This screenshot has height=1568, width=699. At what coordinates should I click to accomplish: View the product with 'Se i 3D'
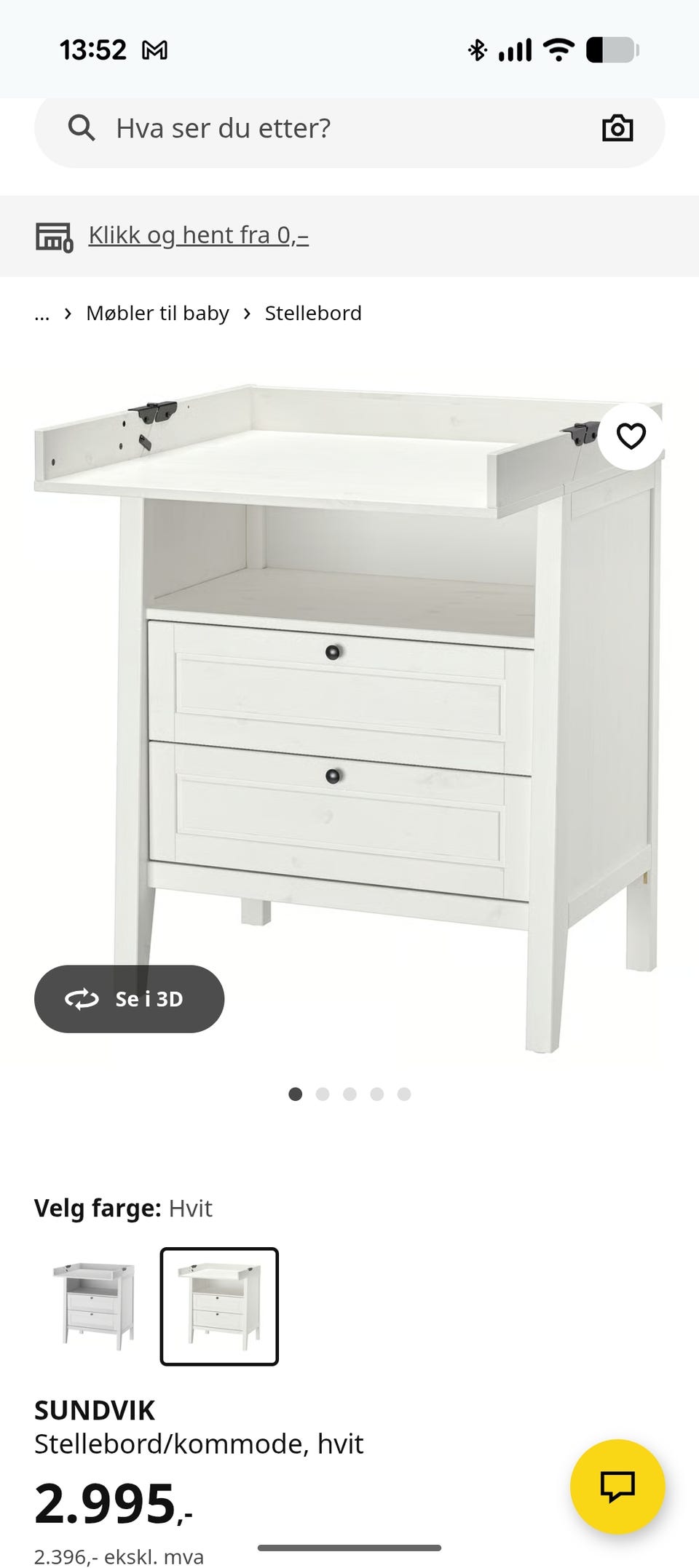(x=130, y=999)
